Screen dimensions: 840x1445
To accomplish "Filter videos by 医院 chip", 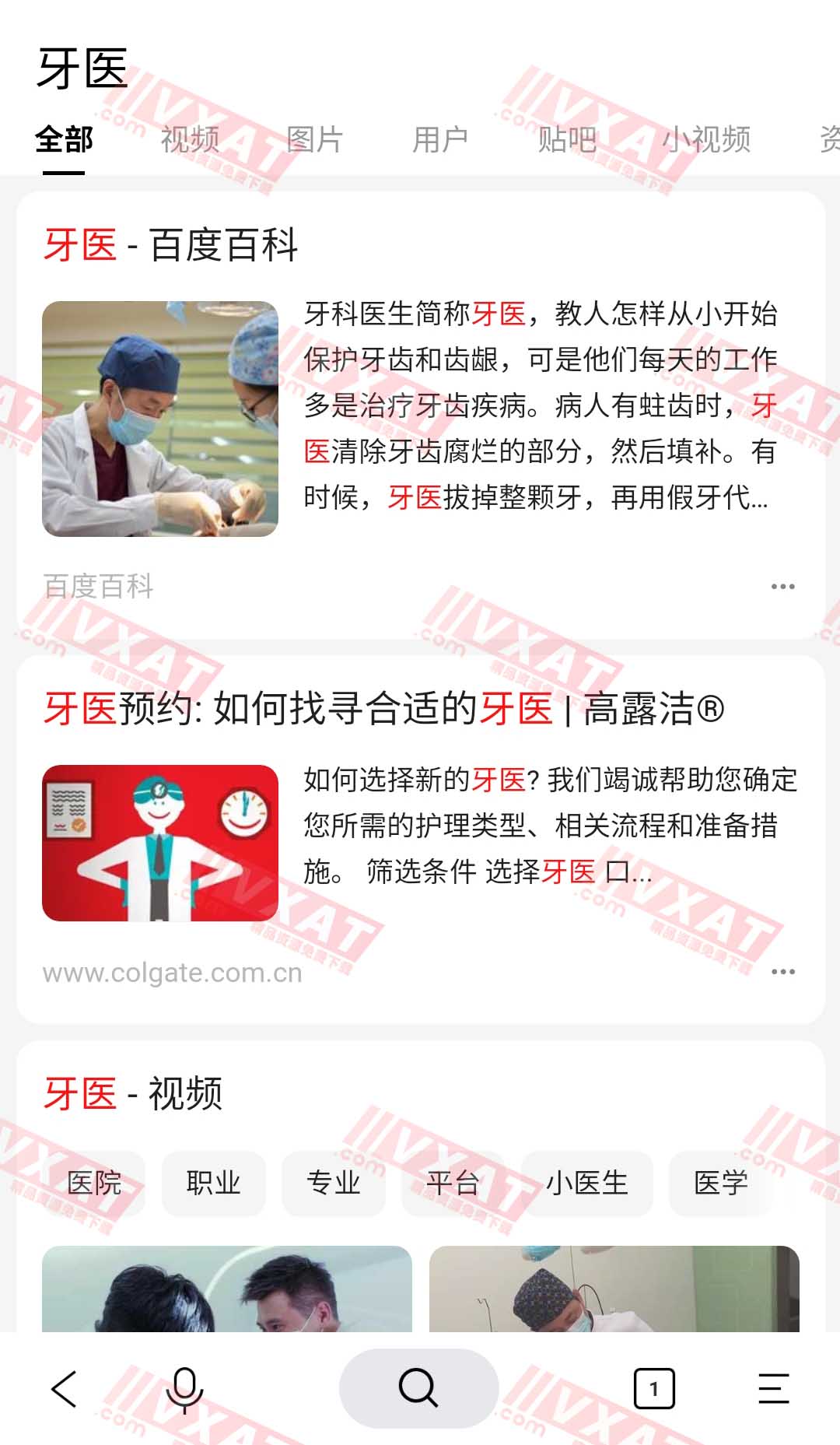I will pos(94,1184).
